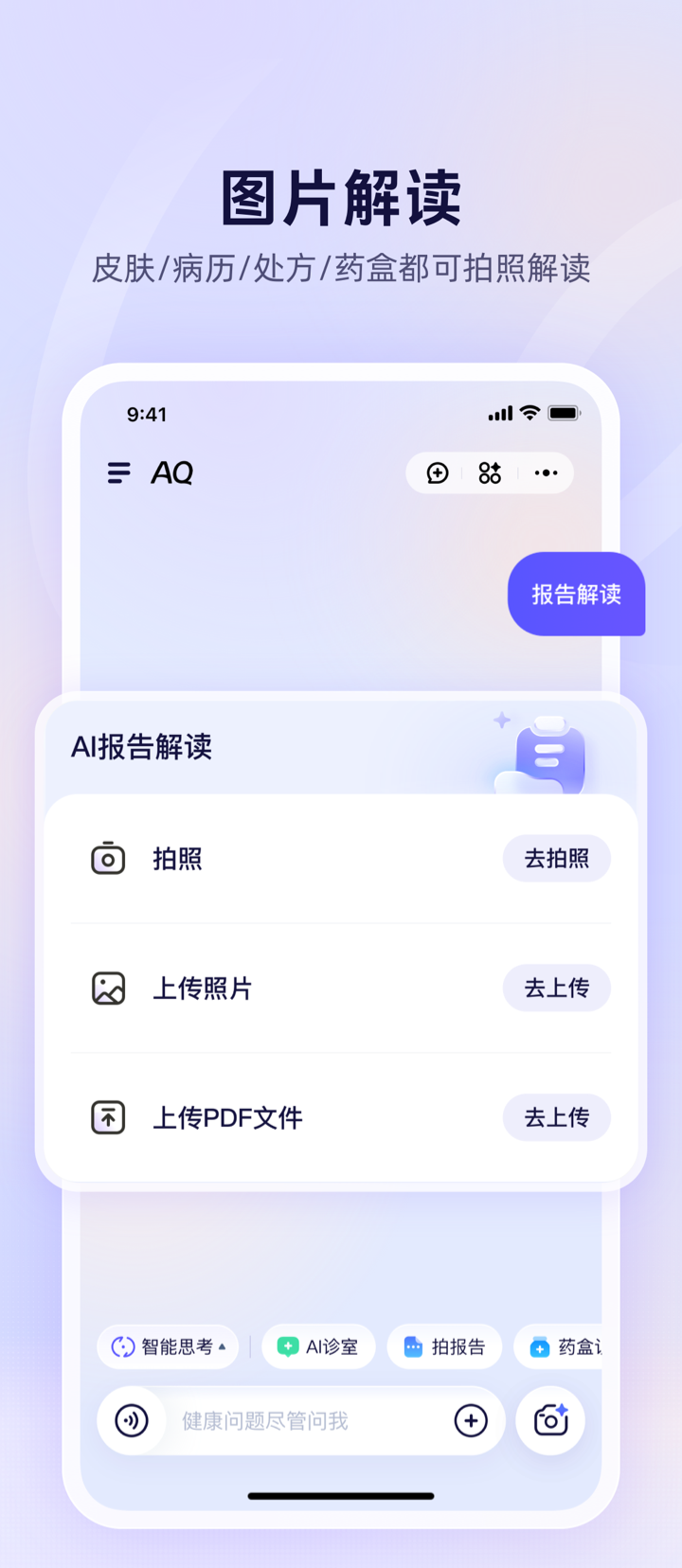This screenshot has width=682, height=1568.
Task: Tap the 健康问题尽管问我 input field
Action: tap(284, 1420)
